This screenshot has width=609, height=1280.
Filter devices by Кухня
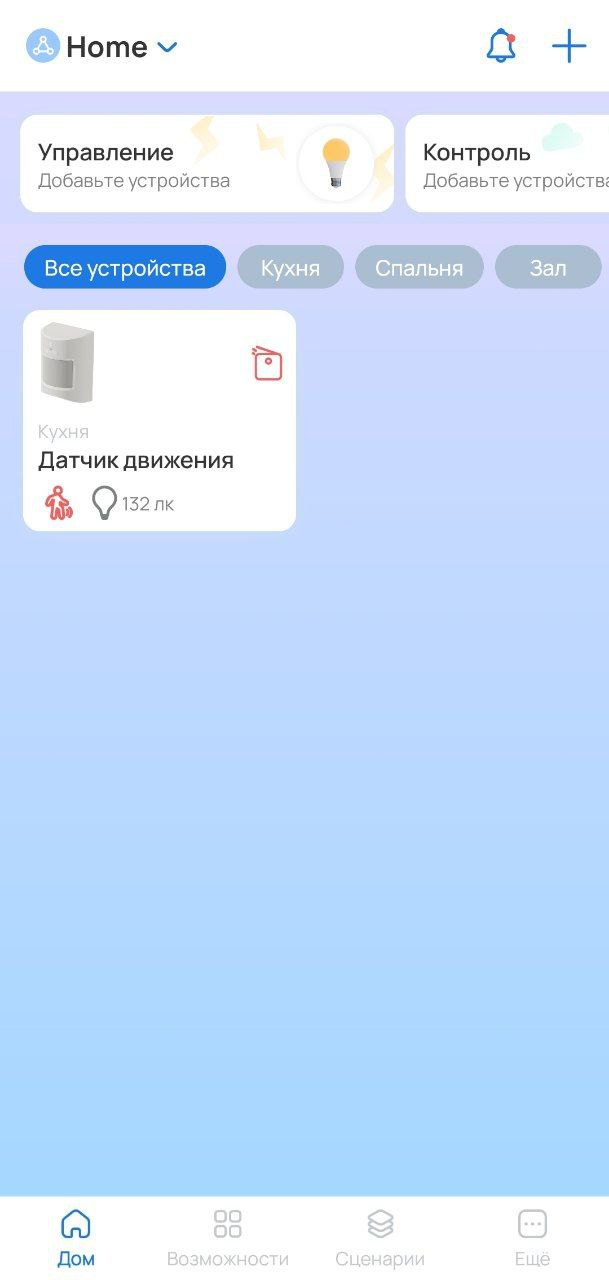[x=290, y=268]
